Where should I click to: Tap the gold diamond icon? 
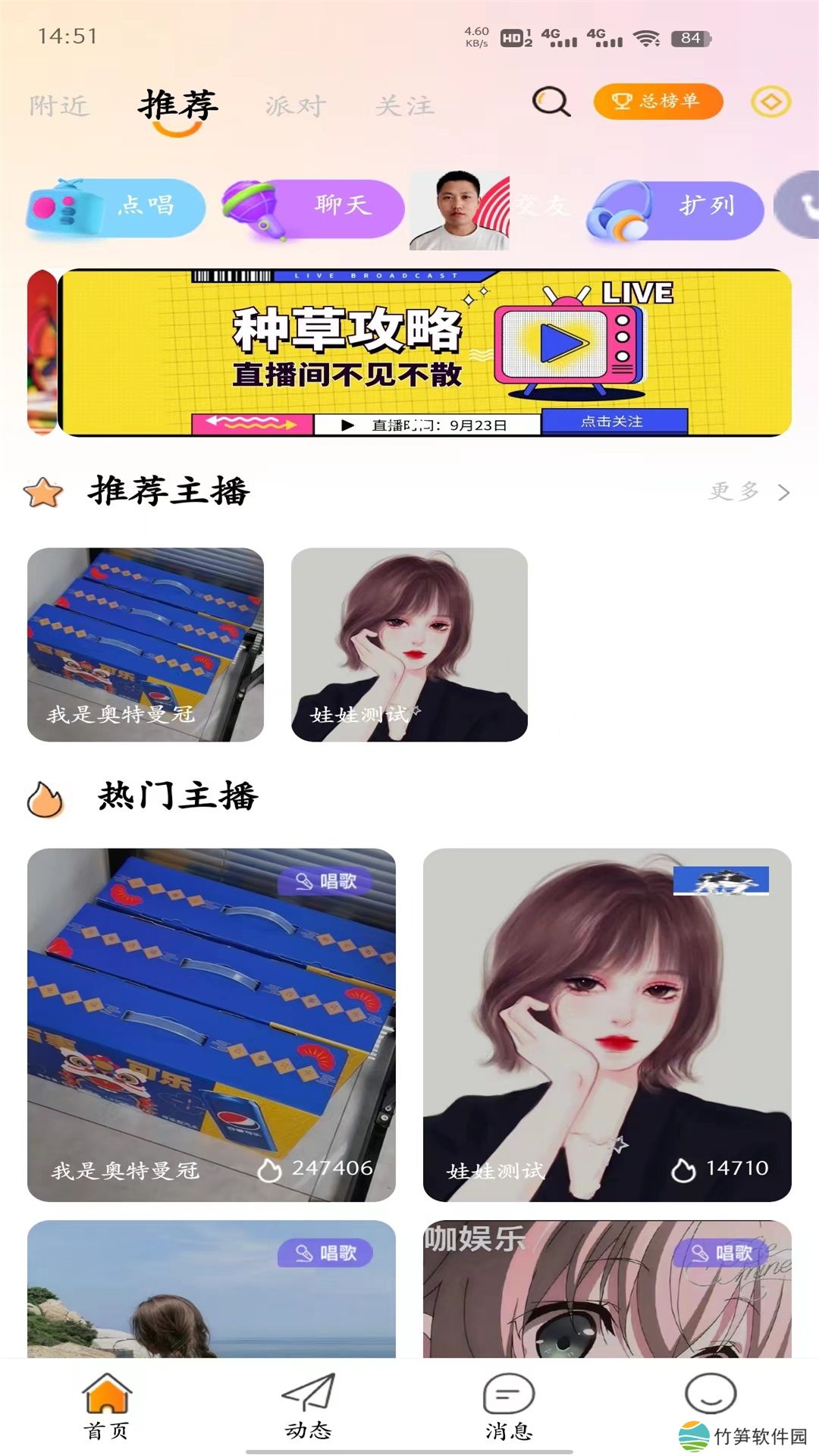(x=770, y=102)
